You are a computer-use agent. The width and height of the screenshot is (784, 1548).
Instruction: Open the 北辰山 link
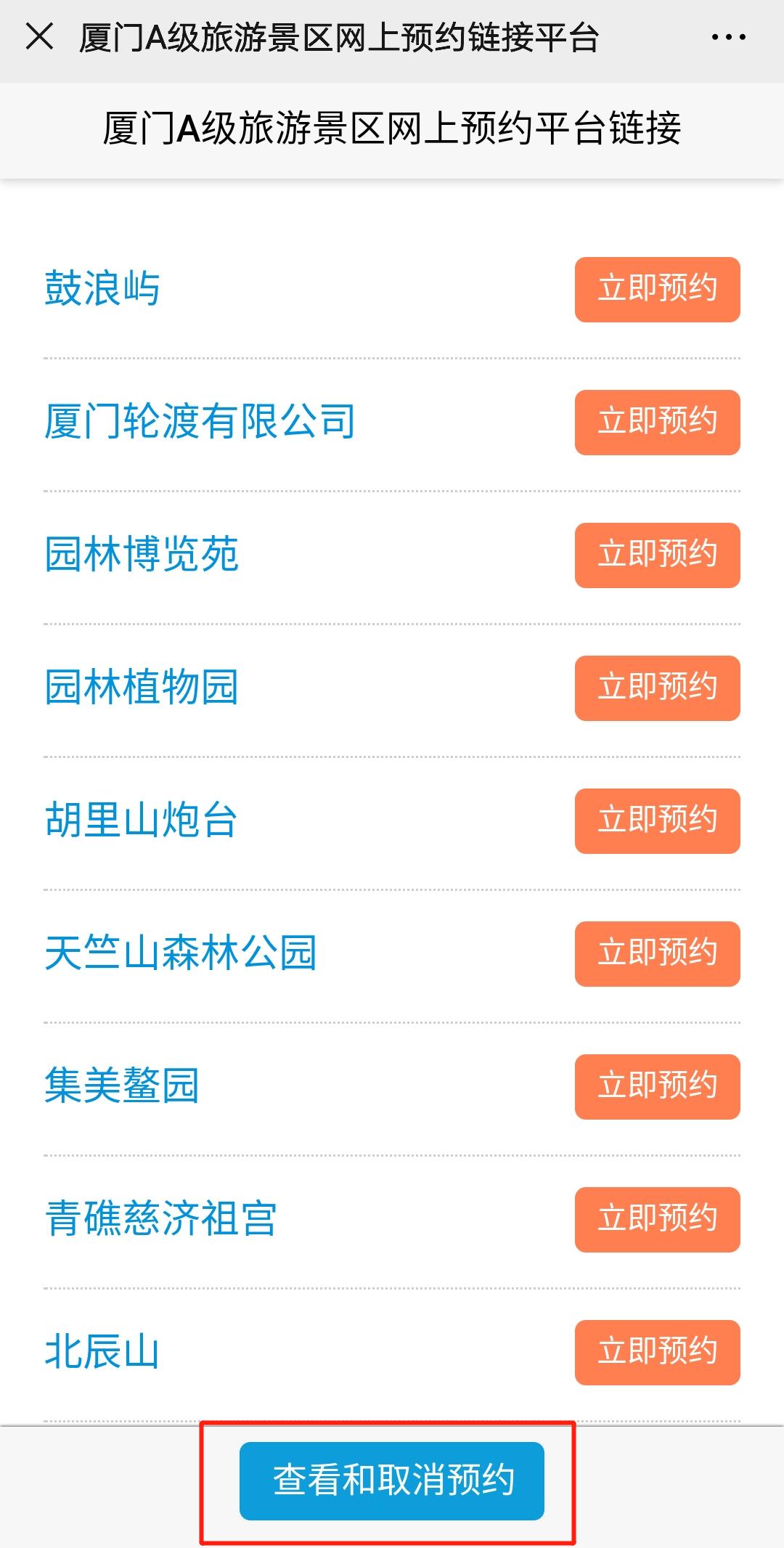coord(102,1351)
